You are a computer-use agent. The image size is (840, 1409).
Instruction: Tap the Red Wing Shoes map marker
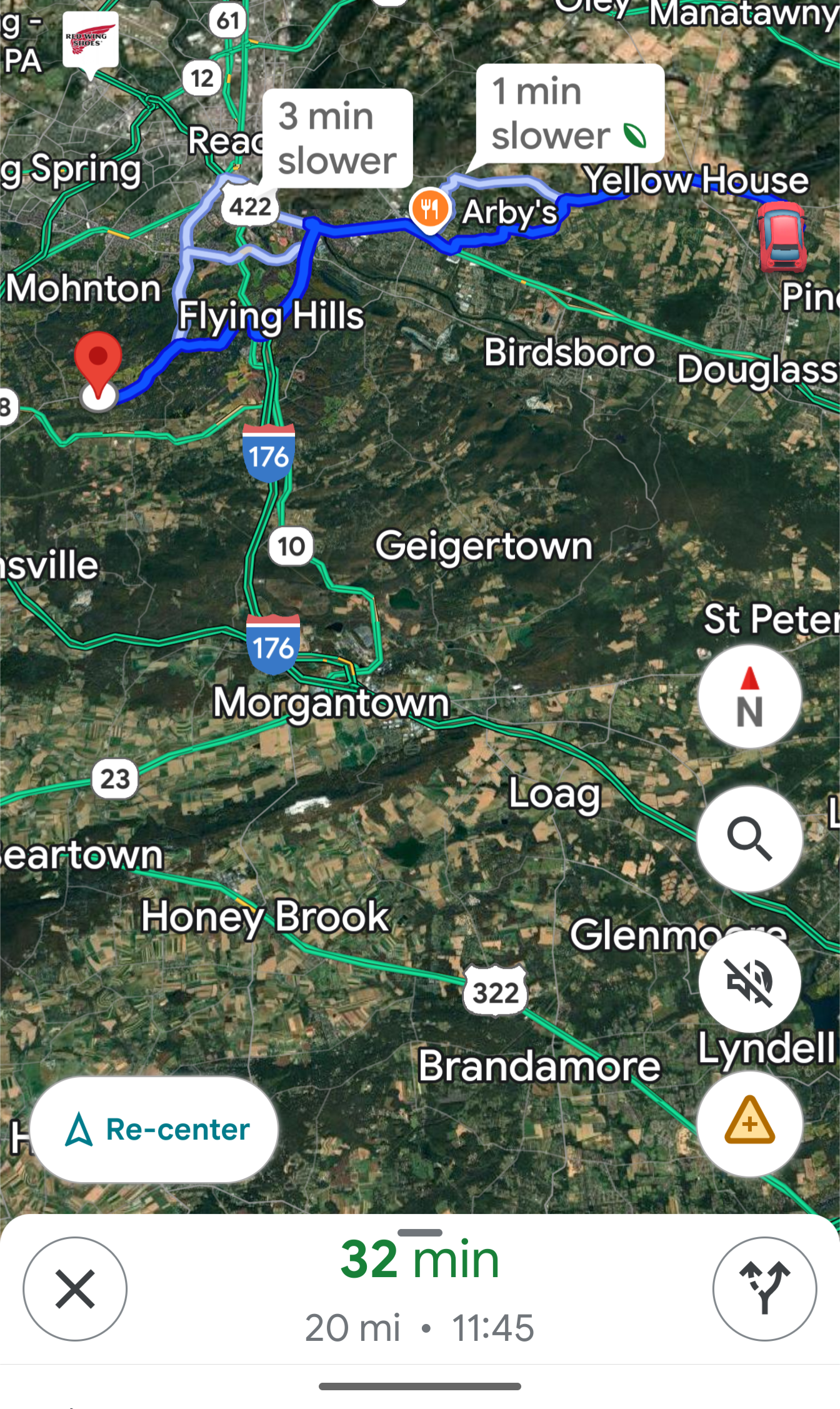pyautogui.click(x=91, y=41)
